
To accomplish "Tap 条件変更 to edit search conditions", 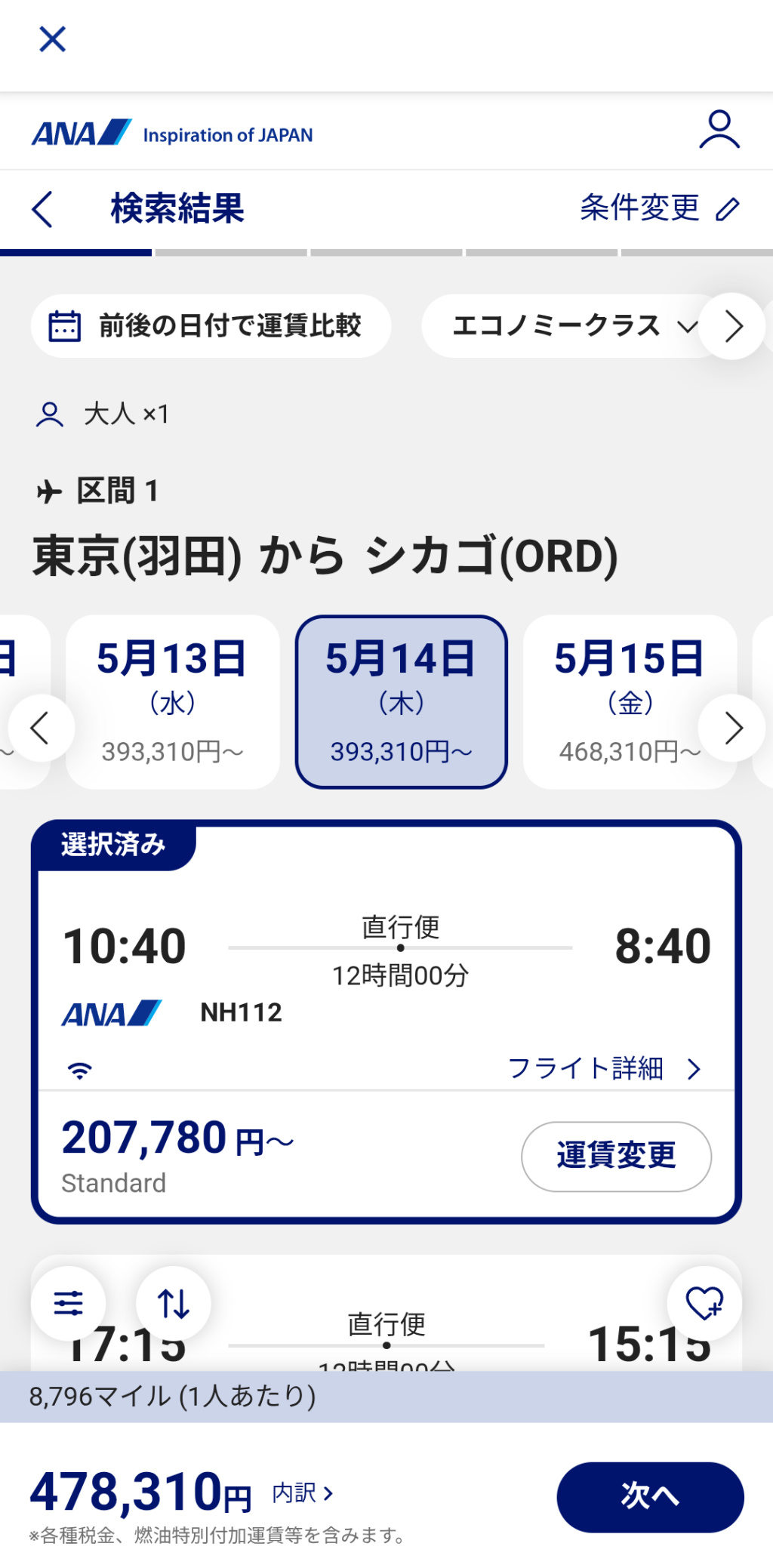I will point(659,208).
